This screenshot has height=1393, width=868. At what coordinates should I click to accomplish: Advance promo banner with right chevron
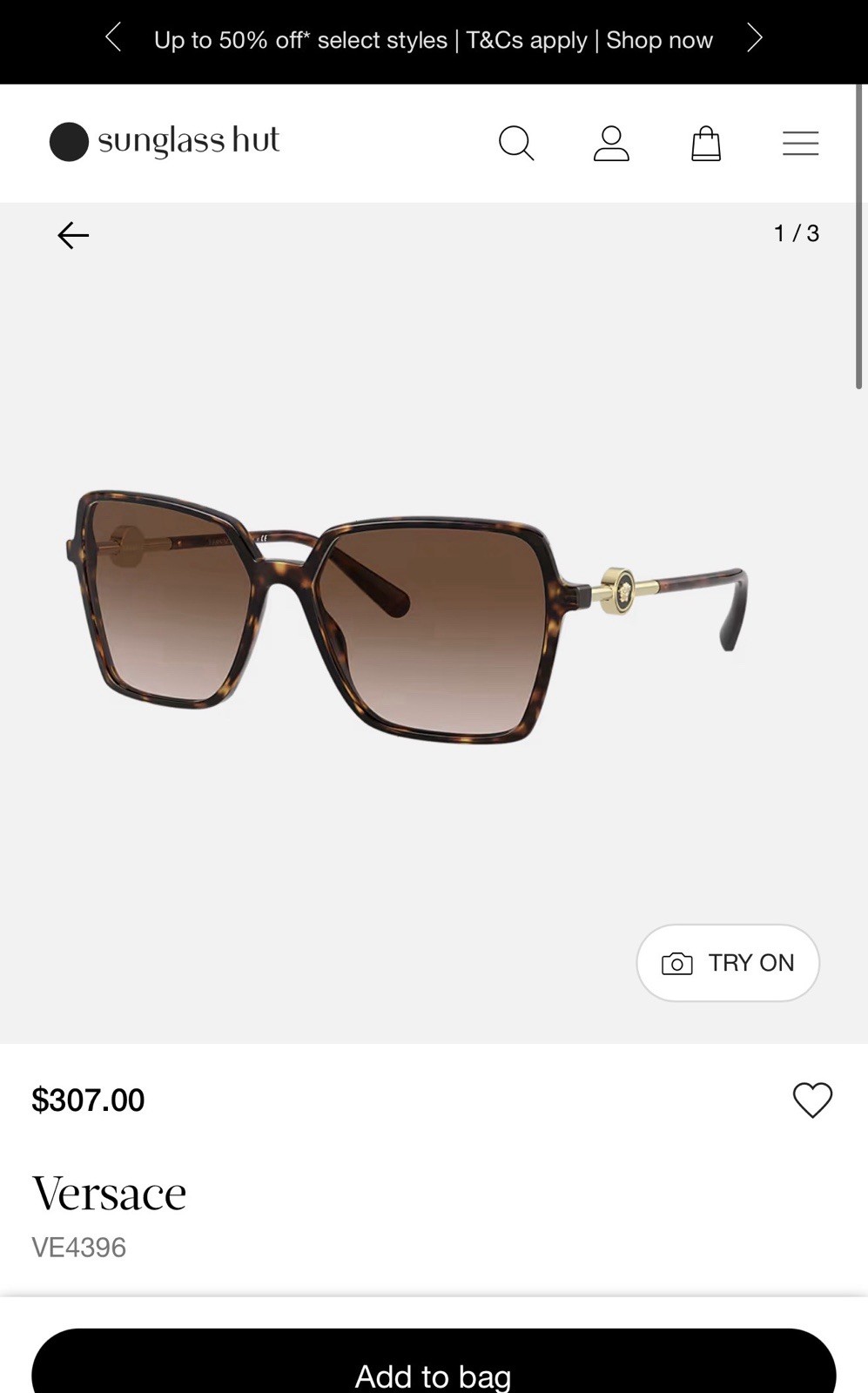point(754,38)
